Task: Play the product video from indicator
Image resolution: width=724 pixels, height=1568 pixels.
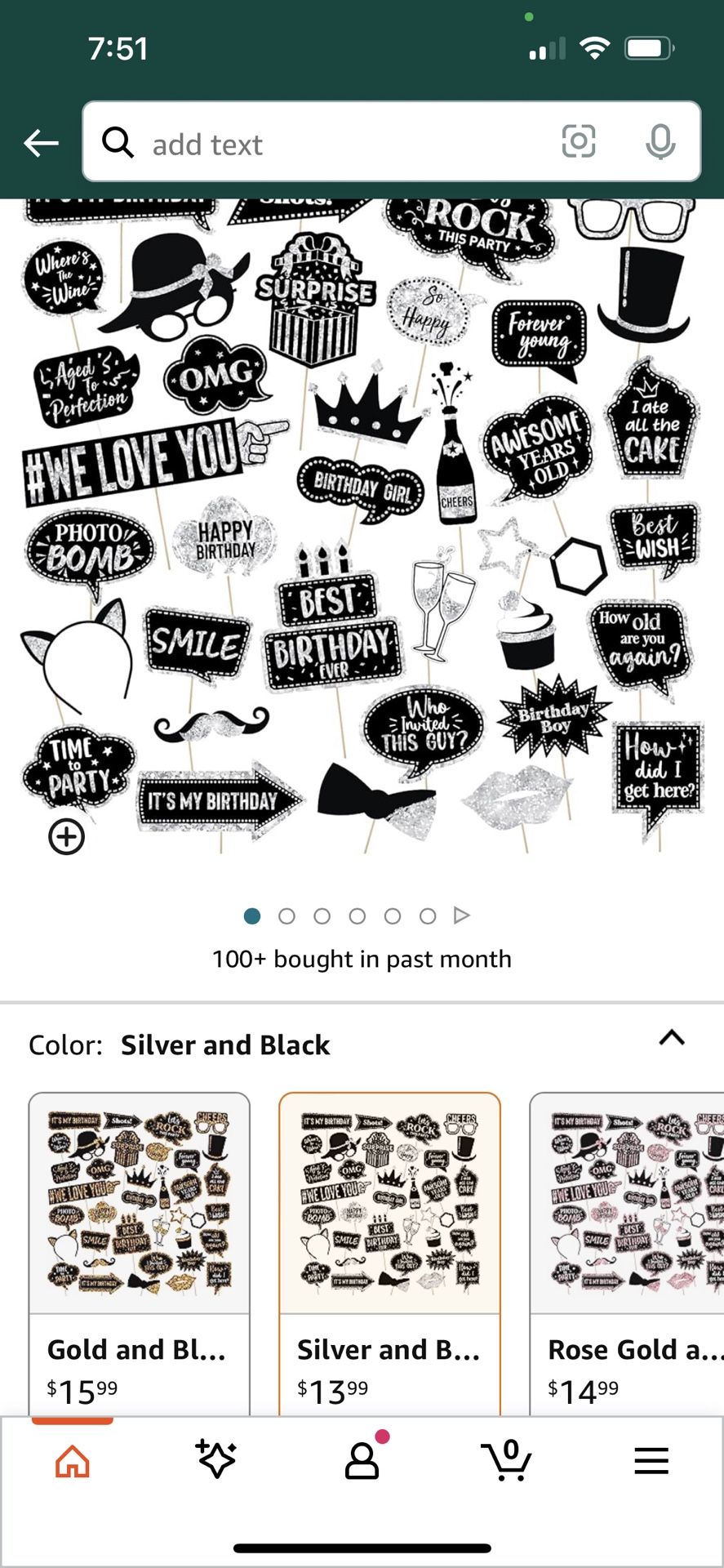Action: (462, 915)
